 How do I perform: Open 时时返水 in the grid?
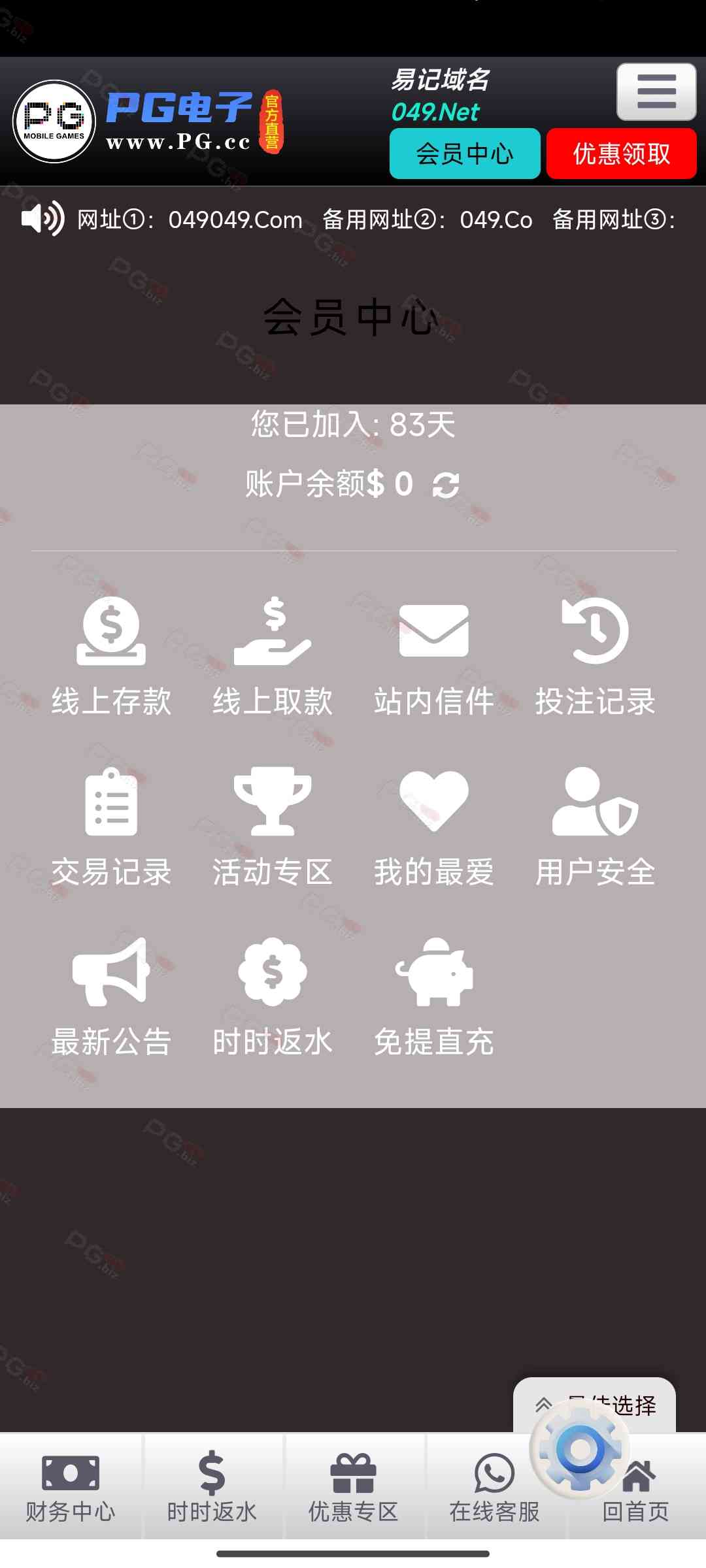pyautogui.click(x=273, y=998)
